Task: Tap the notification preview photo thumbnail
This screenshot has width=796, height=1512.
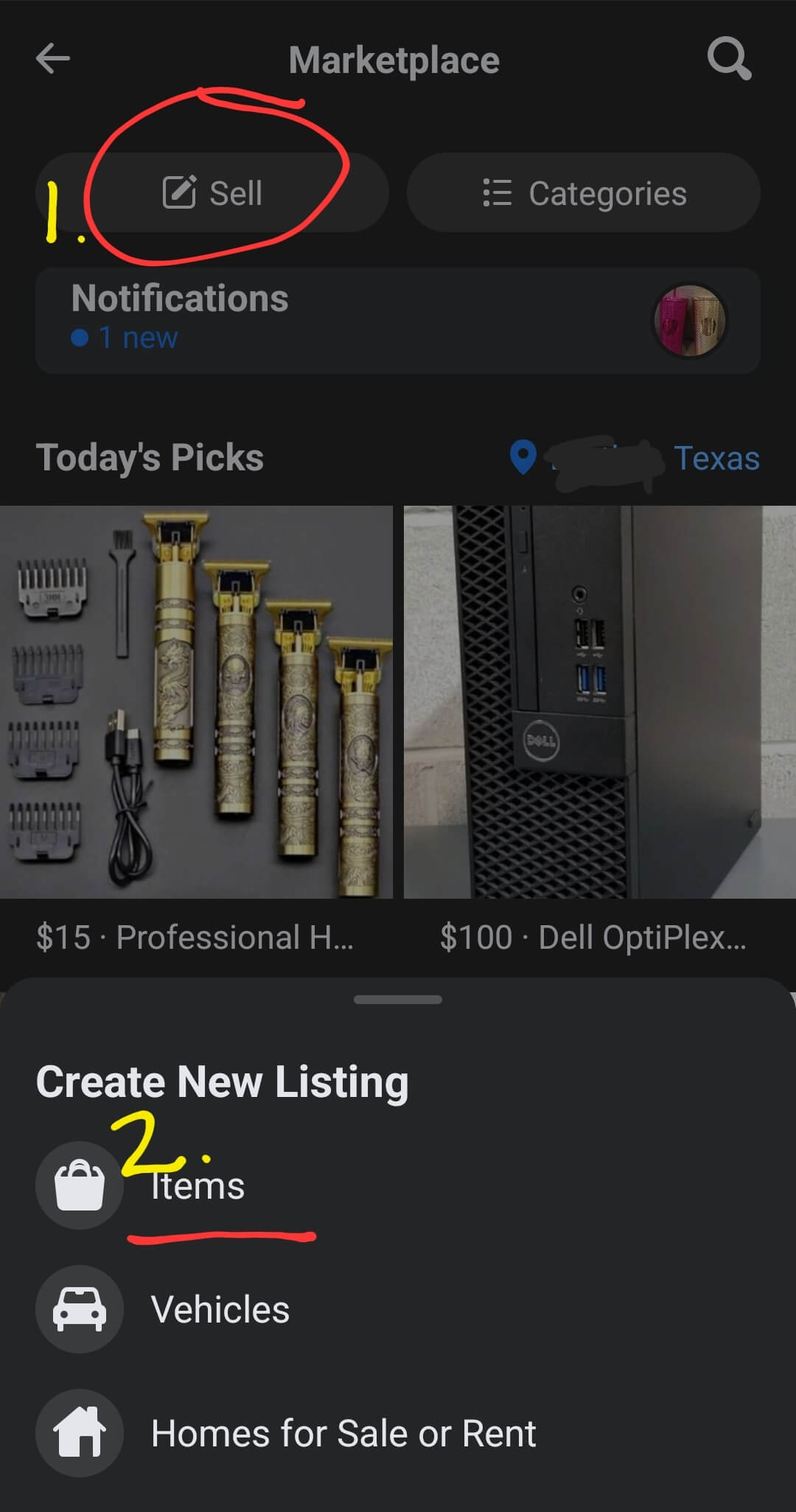Action: click(688, 318)
